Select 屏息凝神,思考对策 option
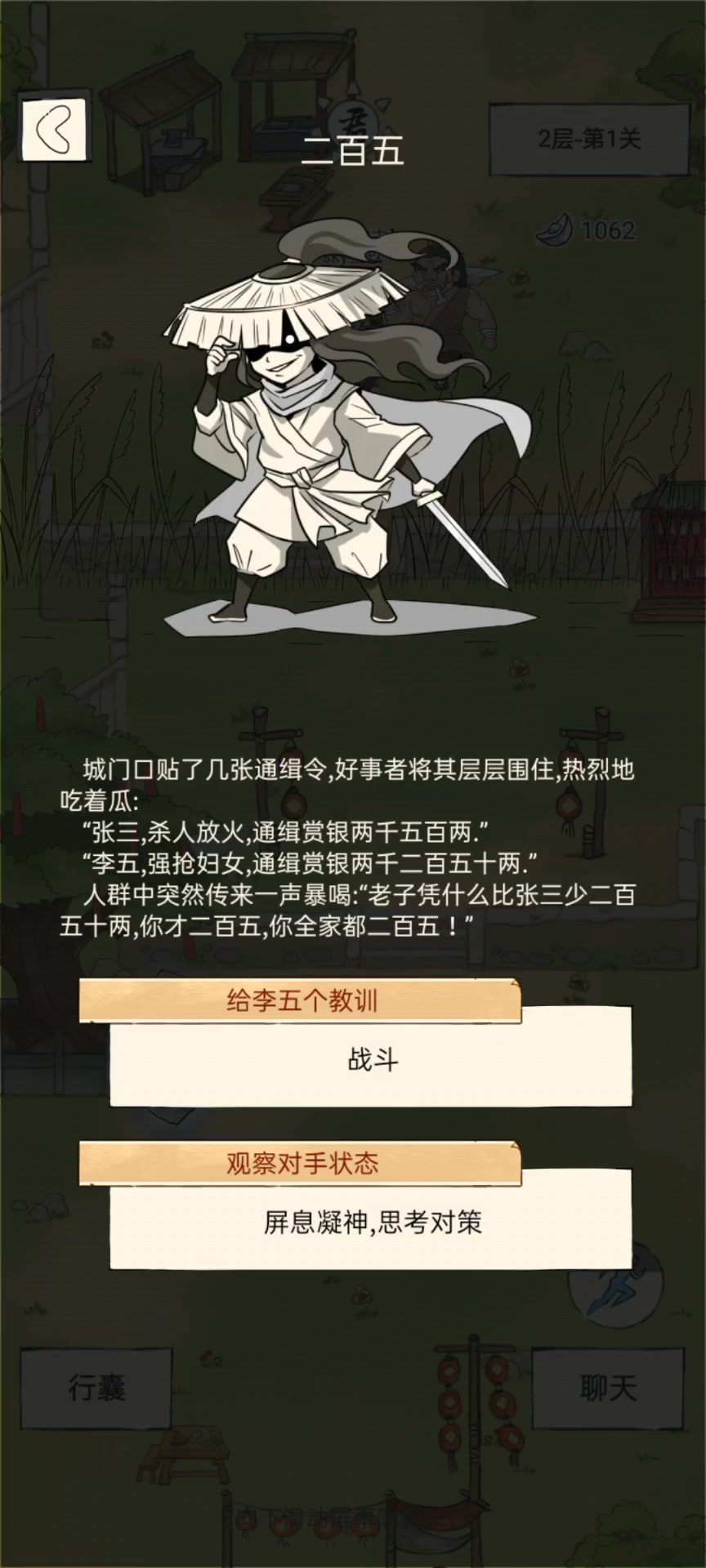The height and width of the screenshot is (1568, 706). coord(372,1221)
